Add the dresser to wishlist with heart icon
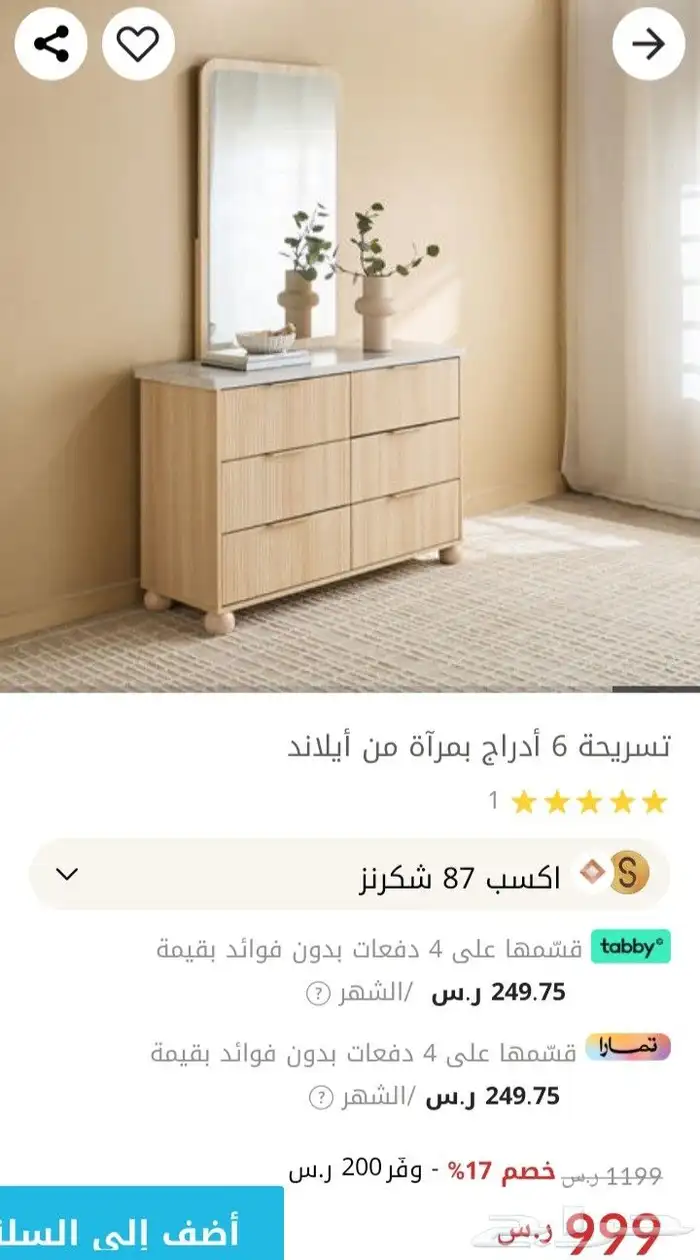700x1260 pixels. (138, 43)
